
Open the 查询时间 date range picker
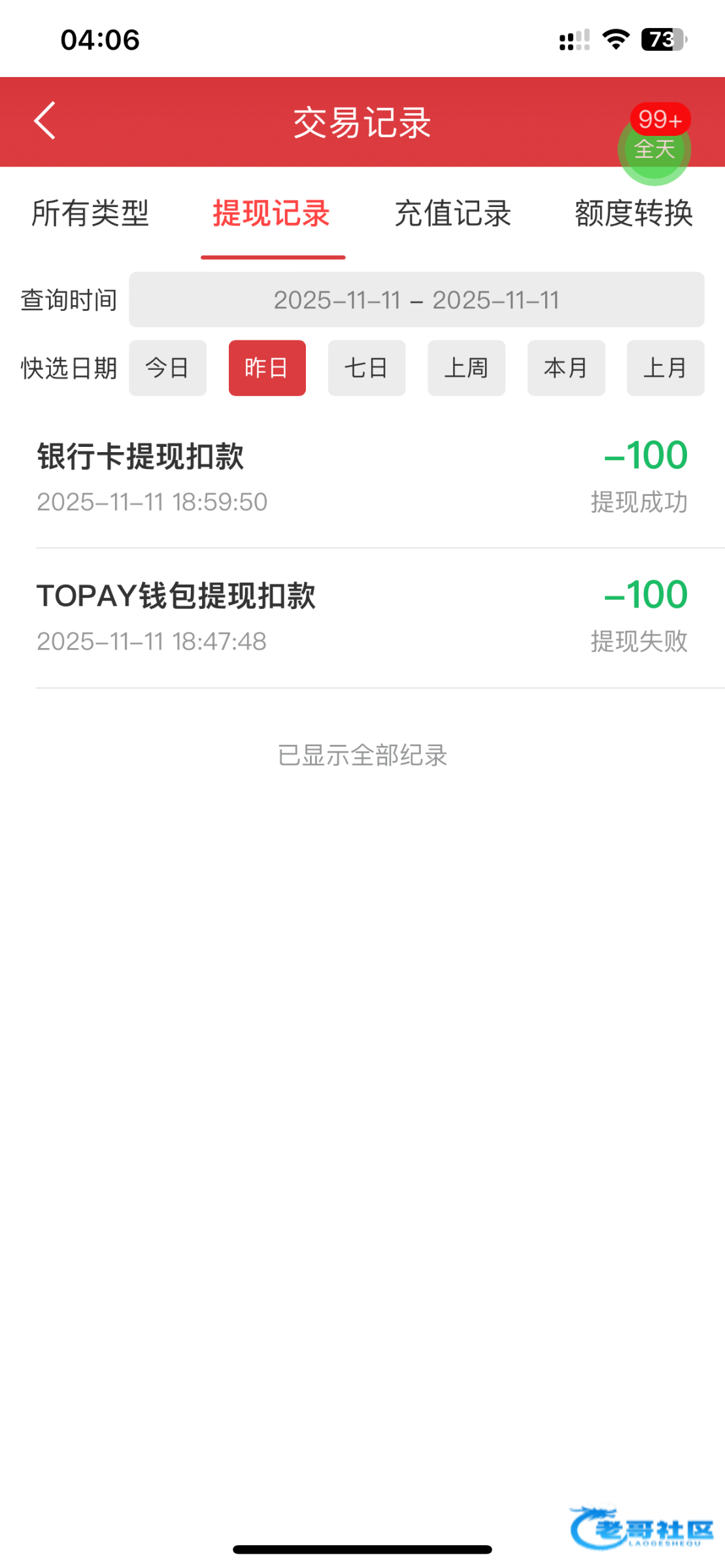click(x=416, y=300)
